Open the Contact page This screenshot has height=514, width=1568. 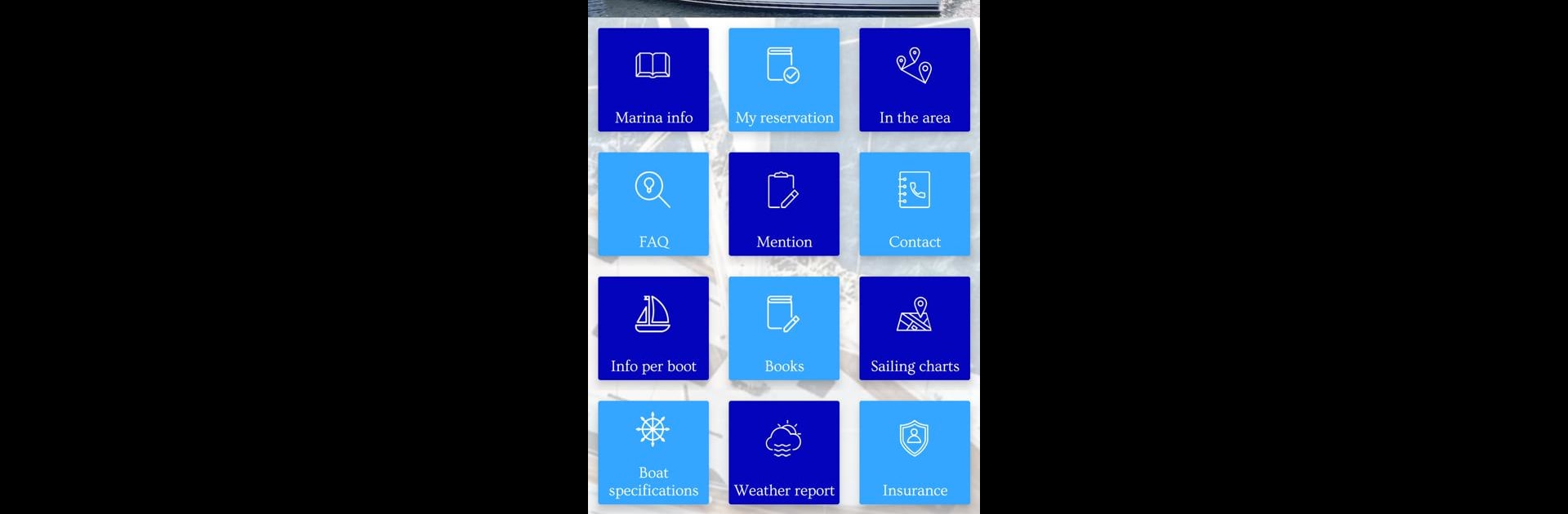915,204
